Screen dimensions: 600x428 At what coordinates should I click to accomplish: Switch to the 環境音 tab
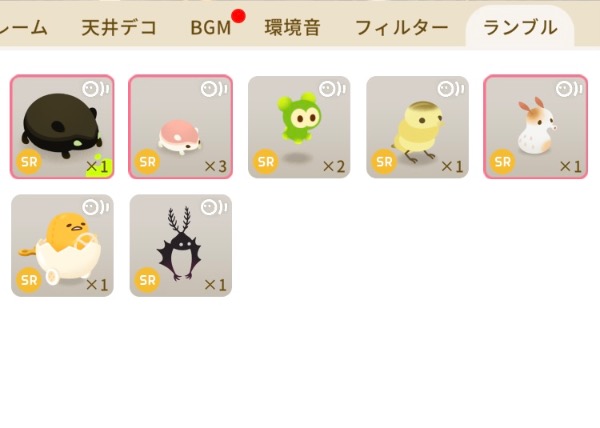coord(292,28)
